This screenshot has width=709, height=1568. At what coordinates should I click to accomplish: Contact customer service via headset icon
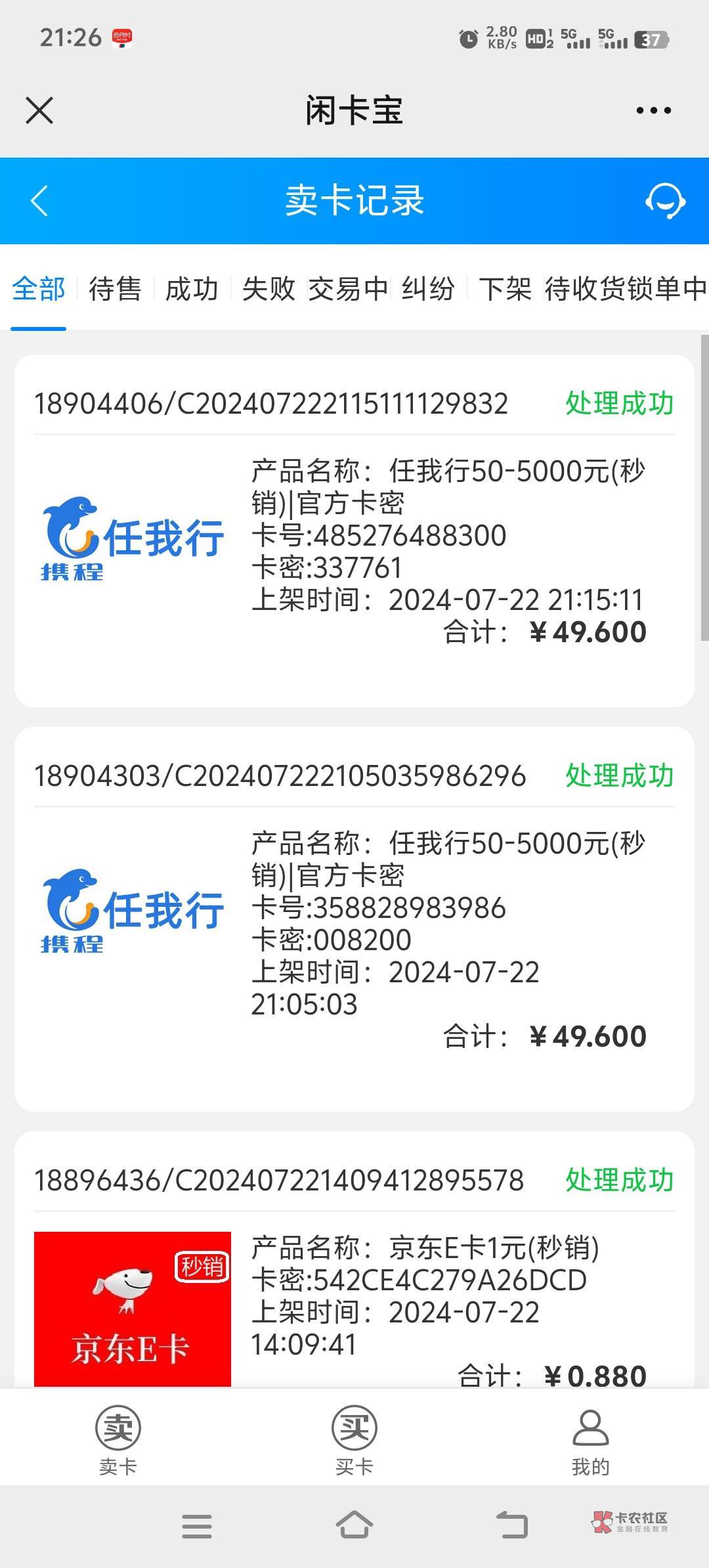(664, 201)
